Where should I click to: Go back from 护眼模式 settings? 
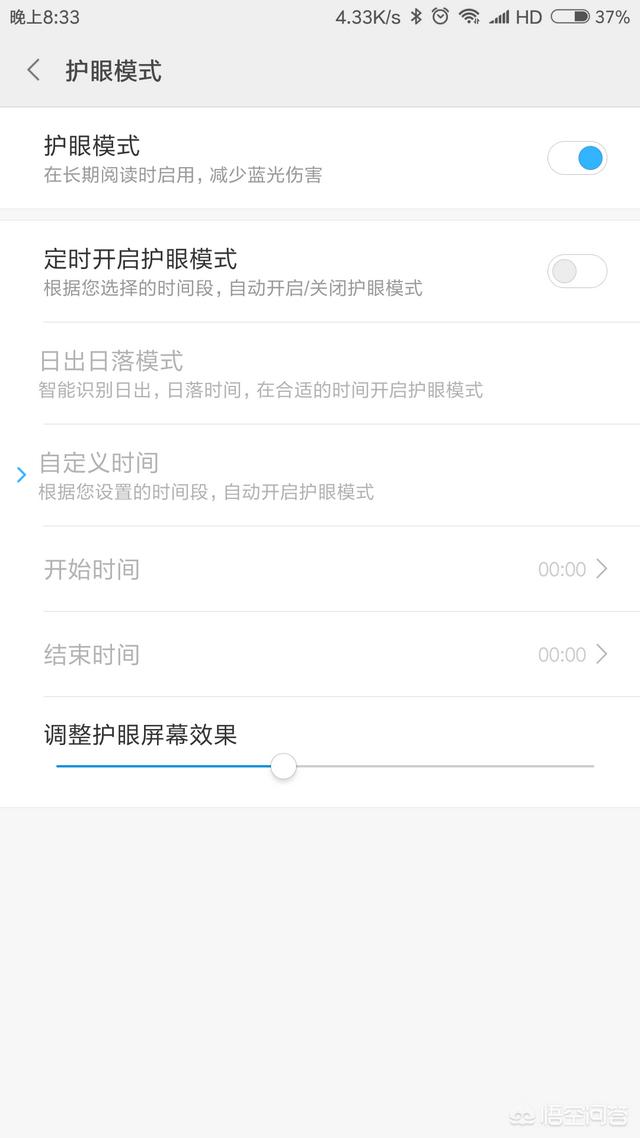click(34, 70)
